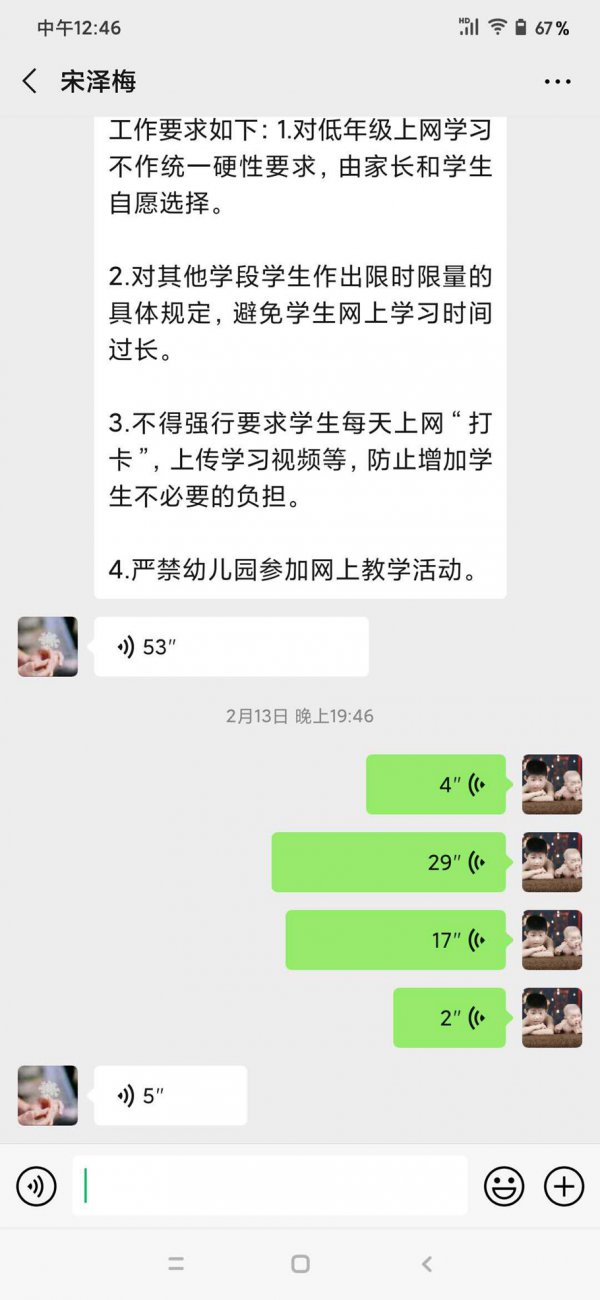This screenshot has width=600, height=1300.
Task: View contact avatar beside the 53-second message
Action: 48,647
